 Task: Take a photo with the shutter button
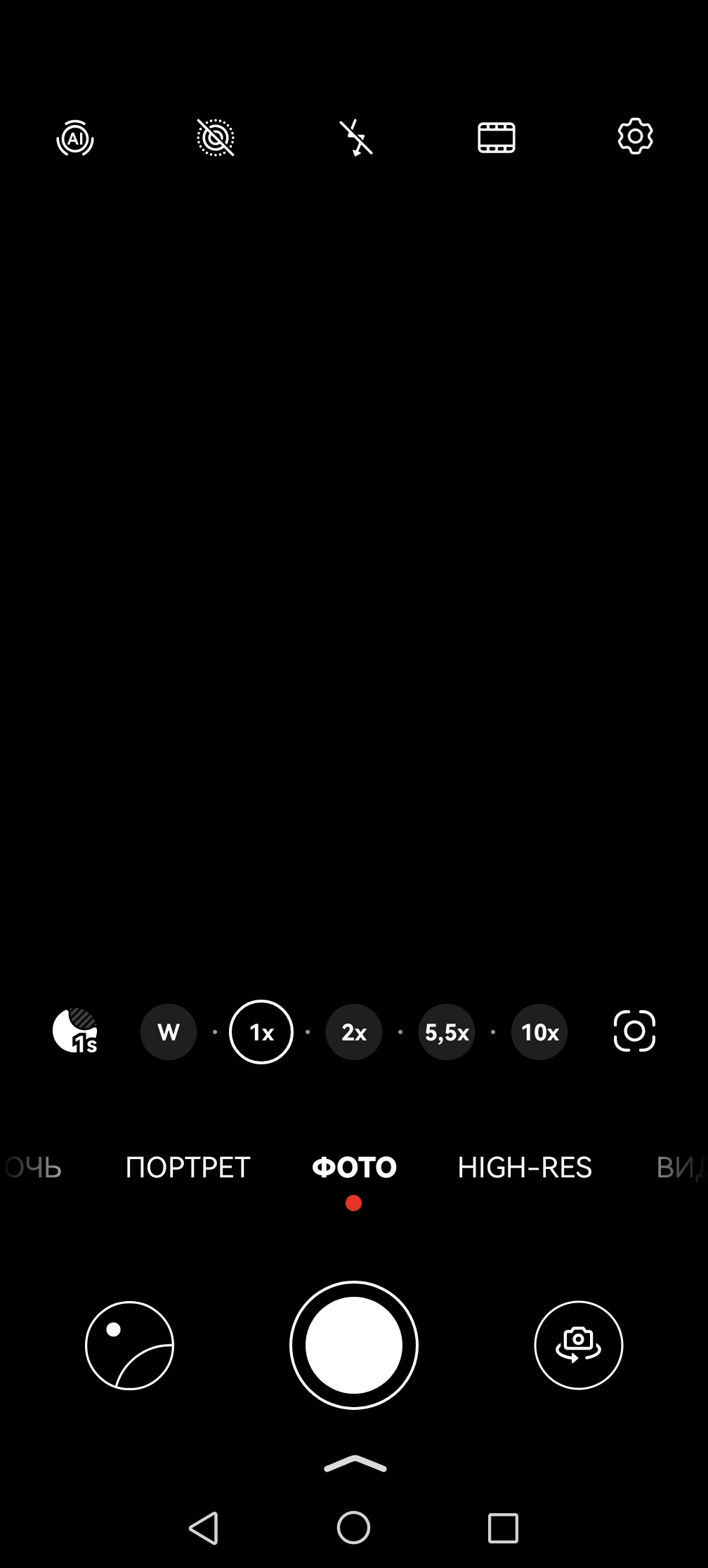354,1345
